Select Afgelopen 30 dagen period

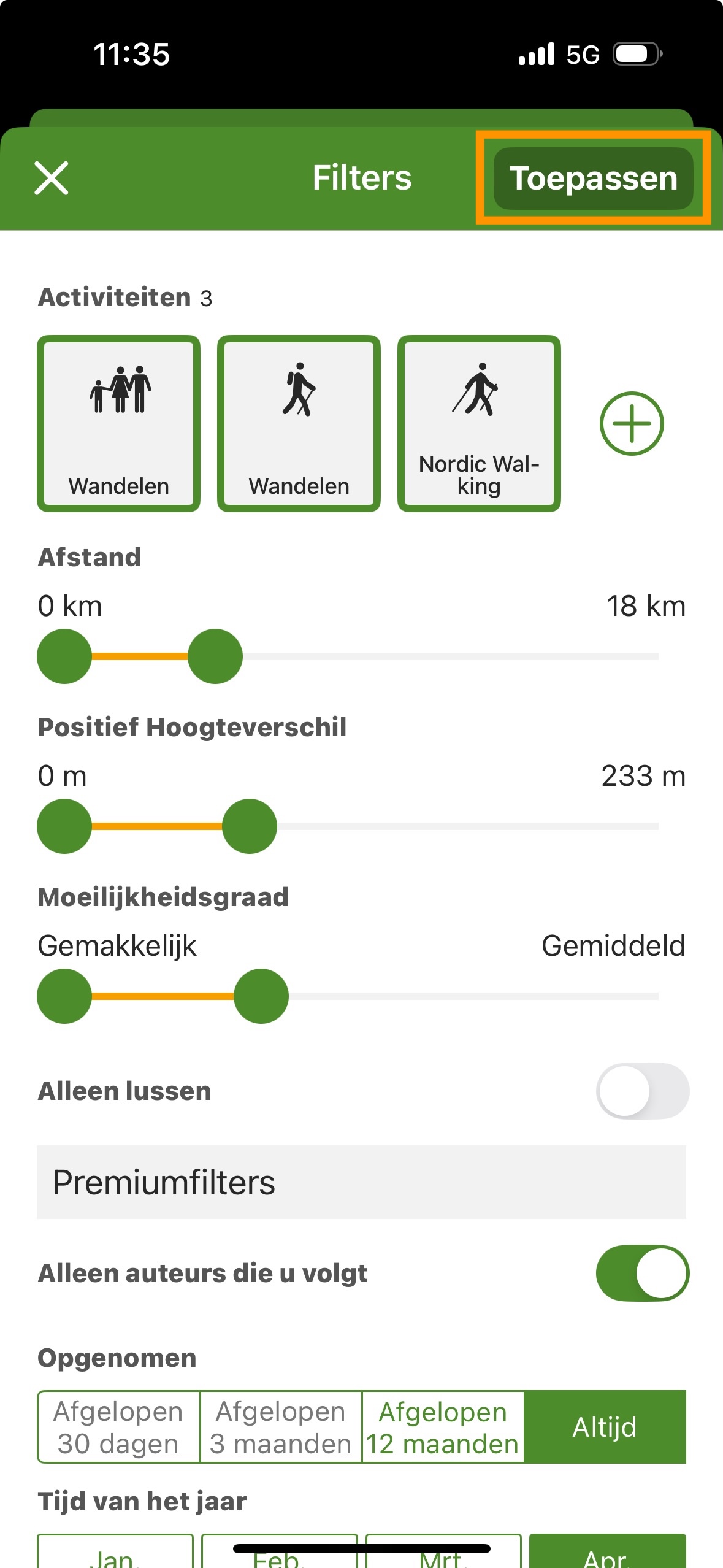(118, 1427)
